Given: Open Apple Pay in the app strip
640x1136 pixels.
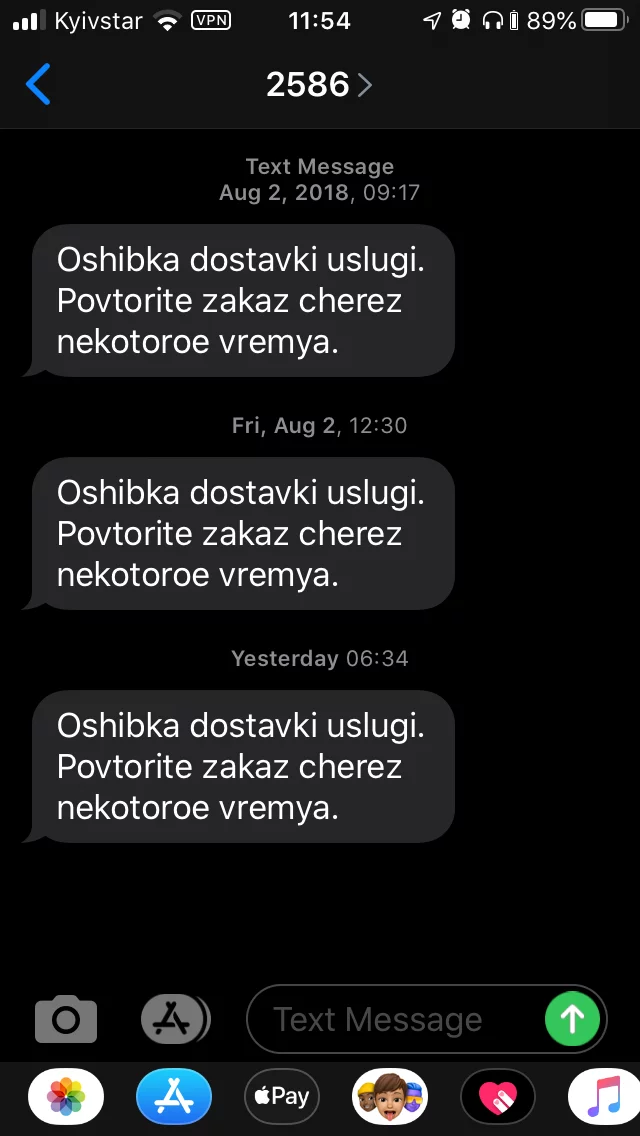Looking at the screenshot, I should point(281,1097).
